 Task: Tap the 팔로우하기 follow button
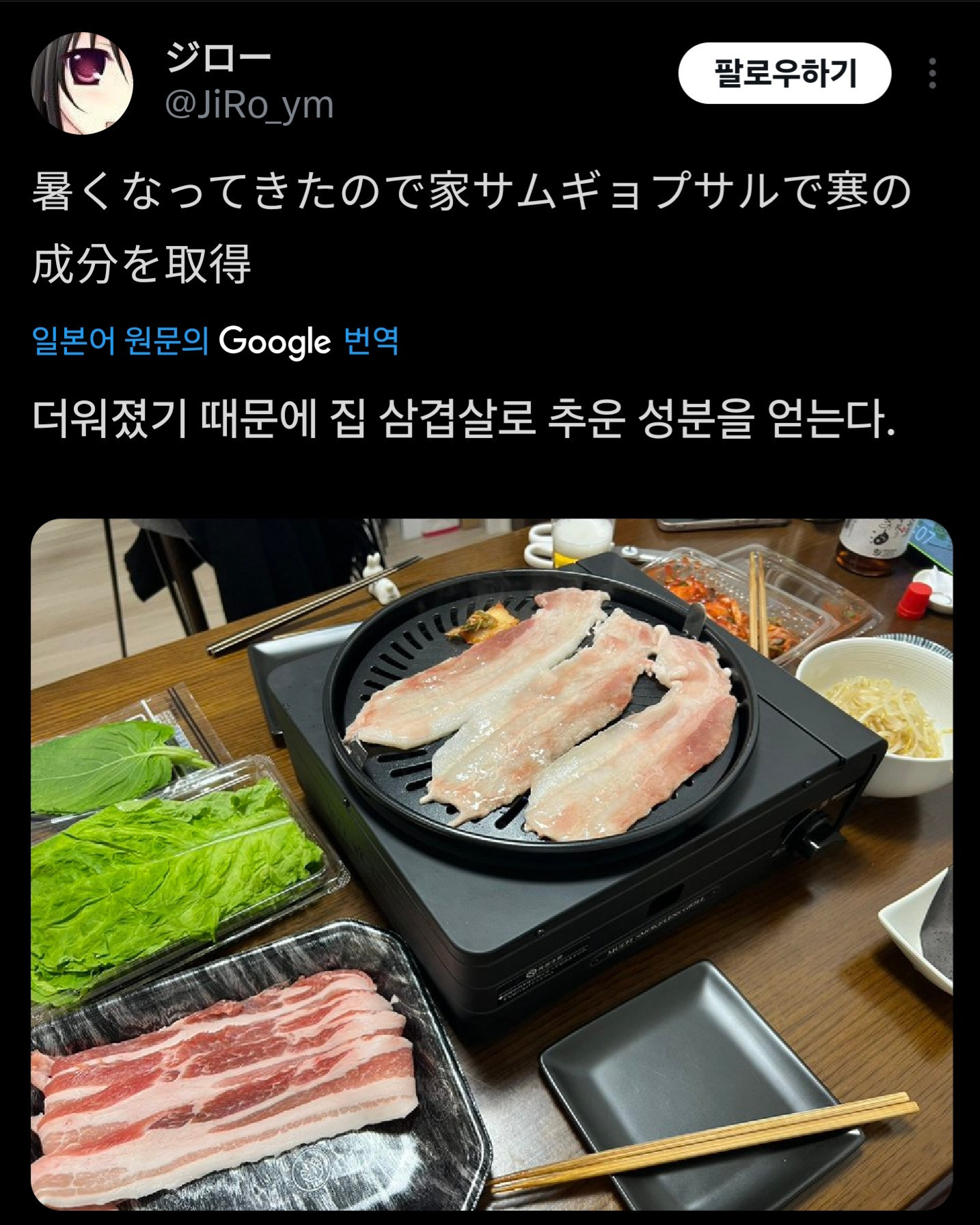784,73
